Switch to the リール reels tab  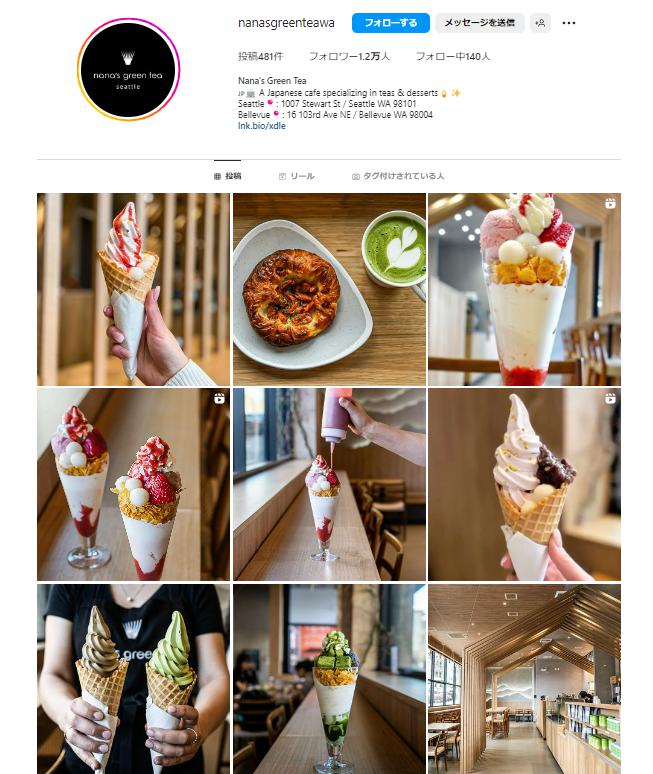click(x=296, y=176)
